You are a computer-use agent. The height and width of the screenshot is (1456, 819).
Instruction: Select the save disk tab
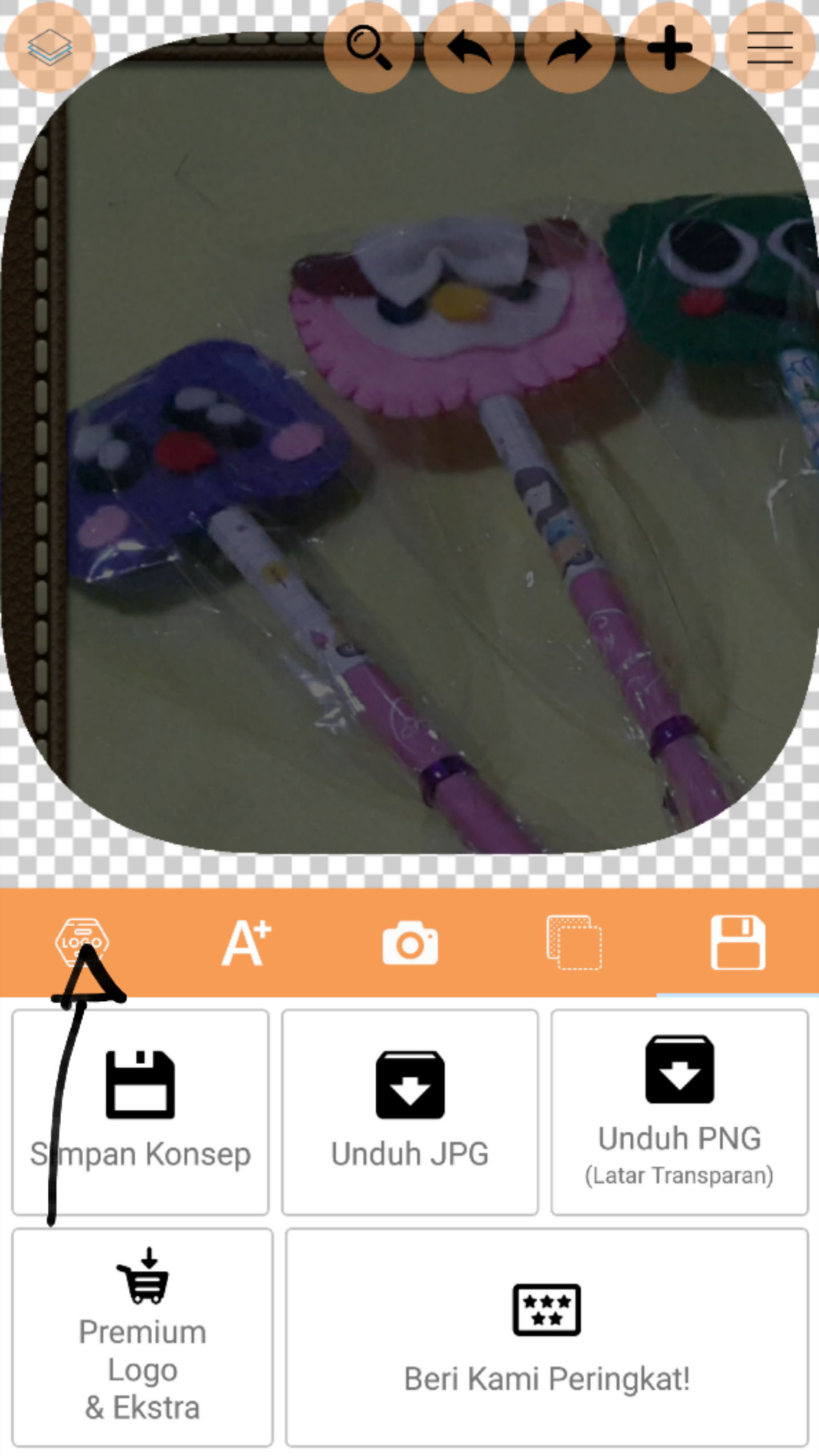point(737,942)
